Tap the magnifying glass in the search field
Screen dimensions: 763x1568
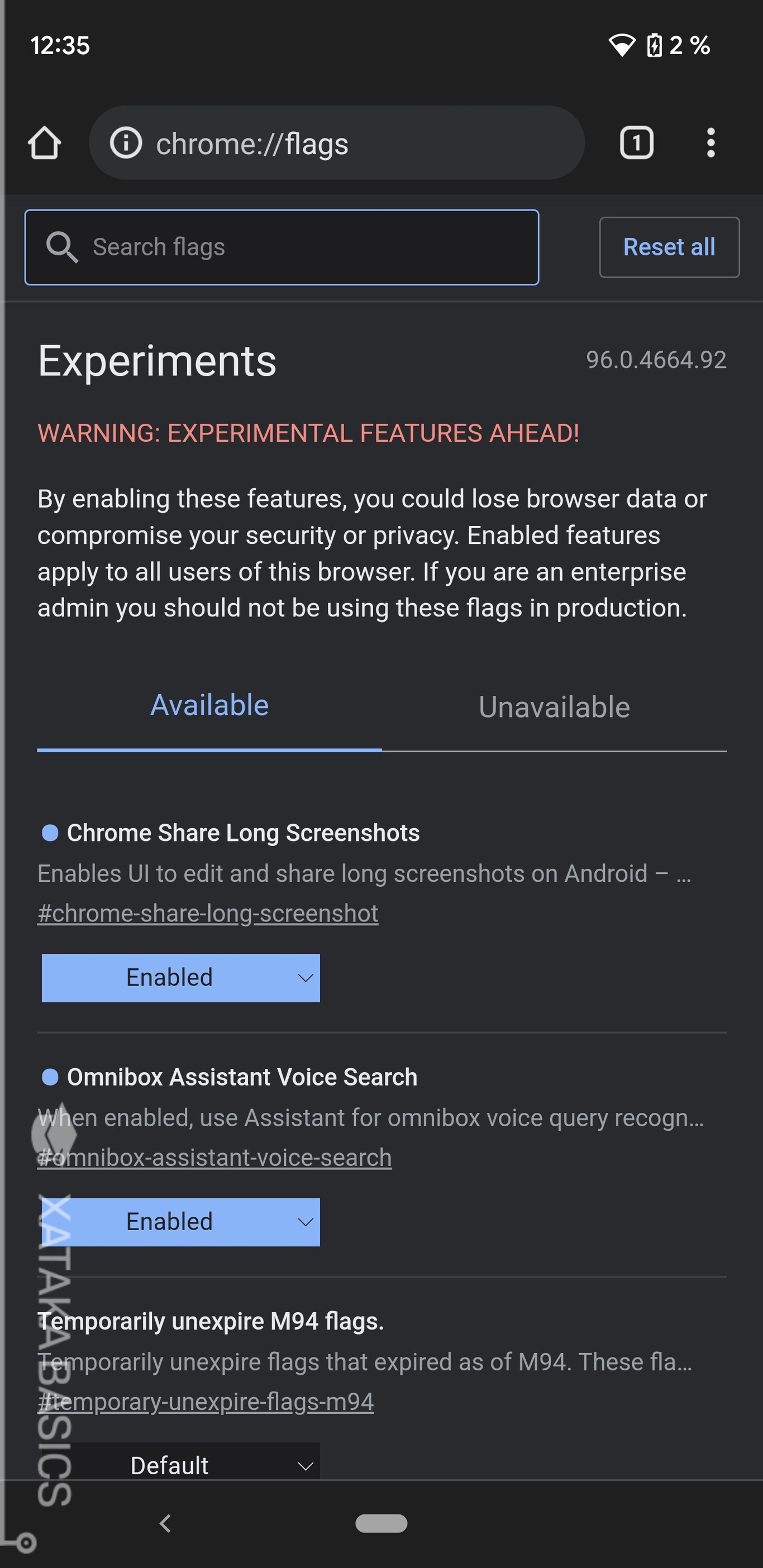(x=61, y=247)
